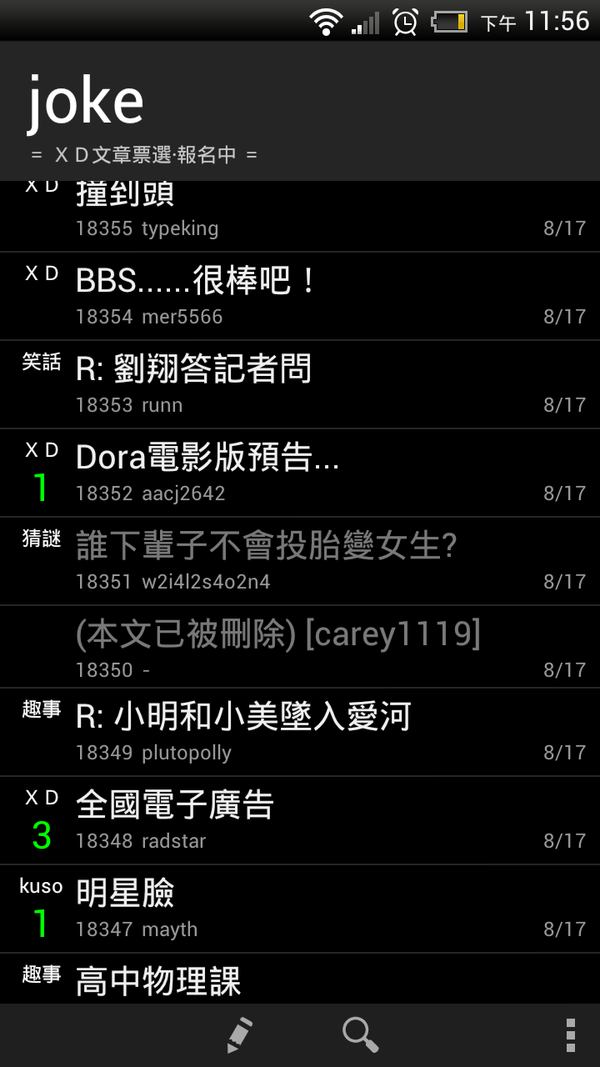Open the article "R: 劉翔答記者問"
This screenshot has width=600, height=1067.
(x=300, y=384)
